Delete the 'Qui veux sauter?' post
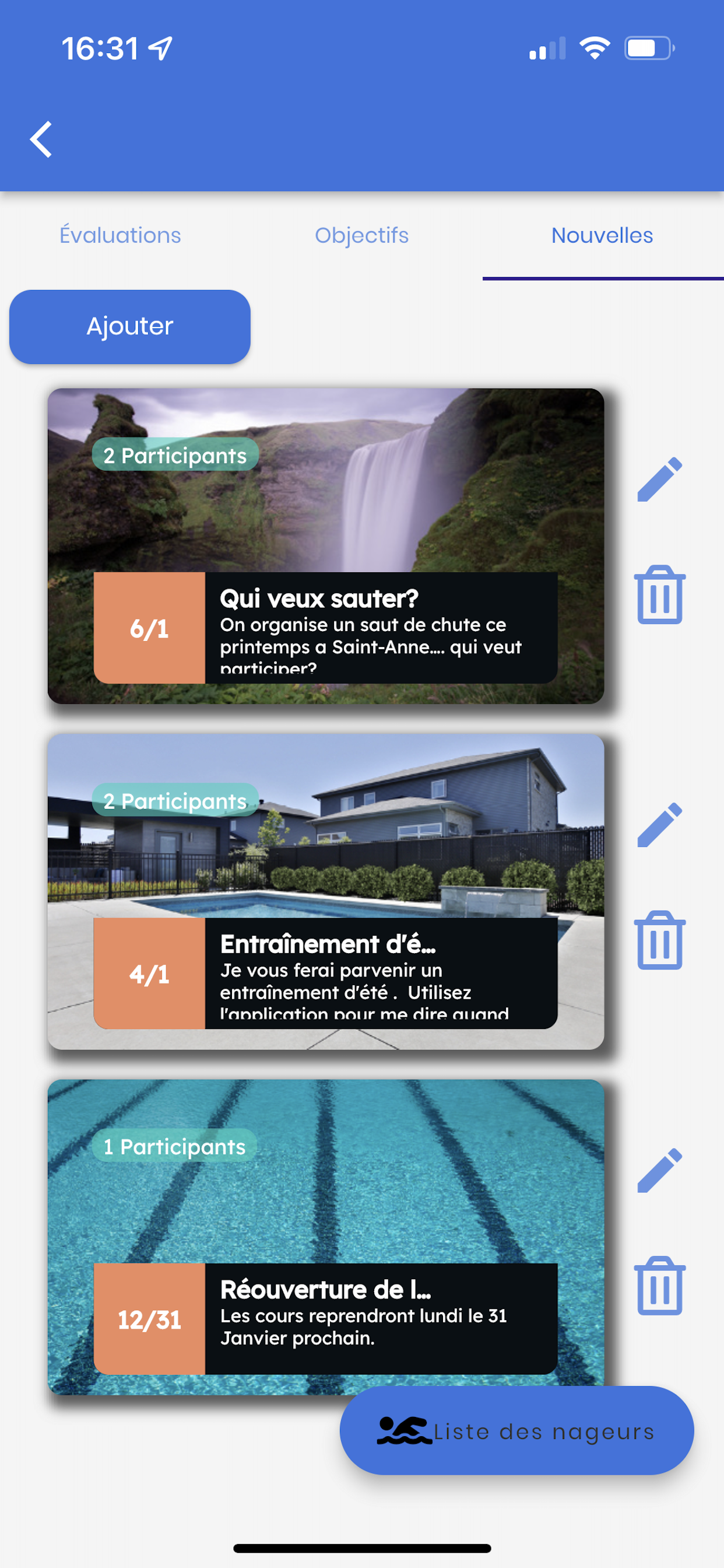724x1568 pixels. (x=659, y=594)
